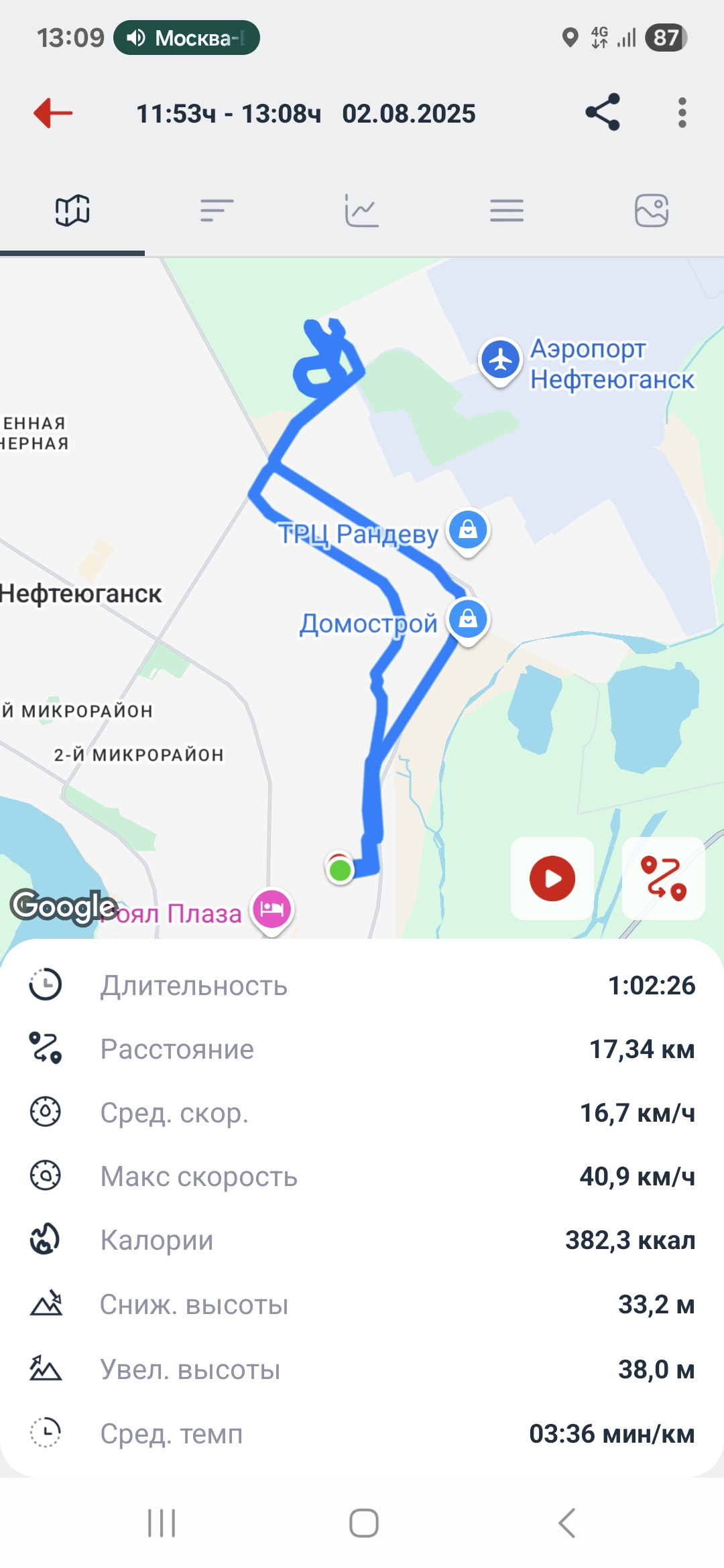Play the route animation
This screenshot has width=724, height=1568.
552,878
